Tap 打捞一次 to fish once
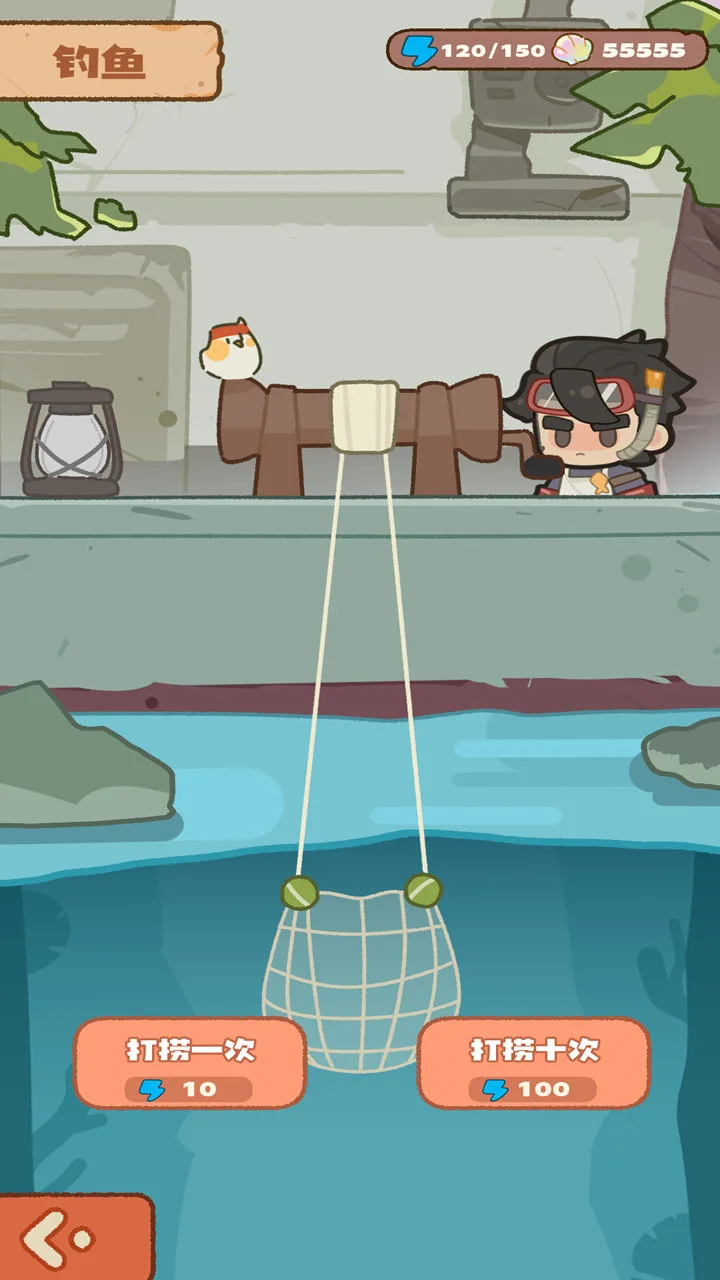This screenshot has width=720, height=1280. coord(190,1063)
